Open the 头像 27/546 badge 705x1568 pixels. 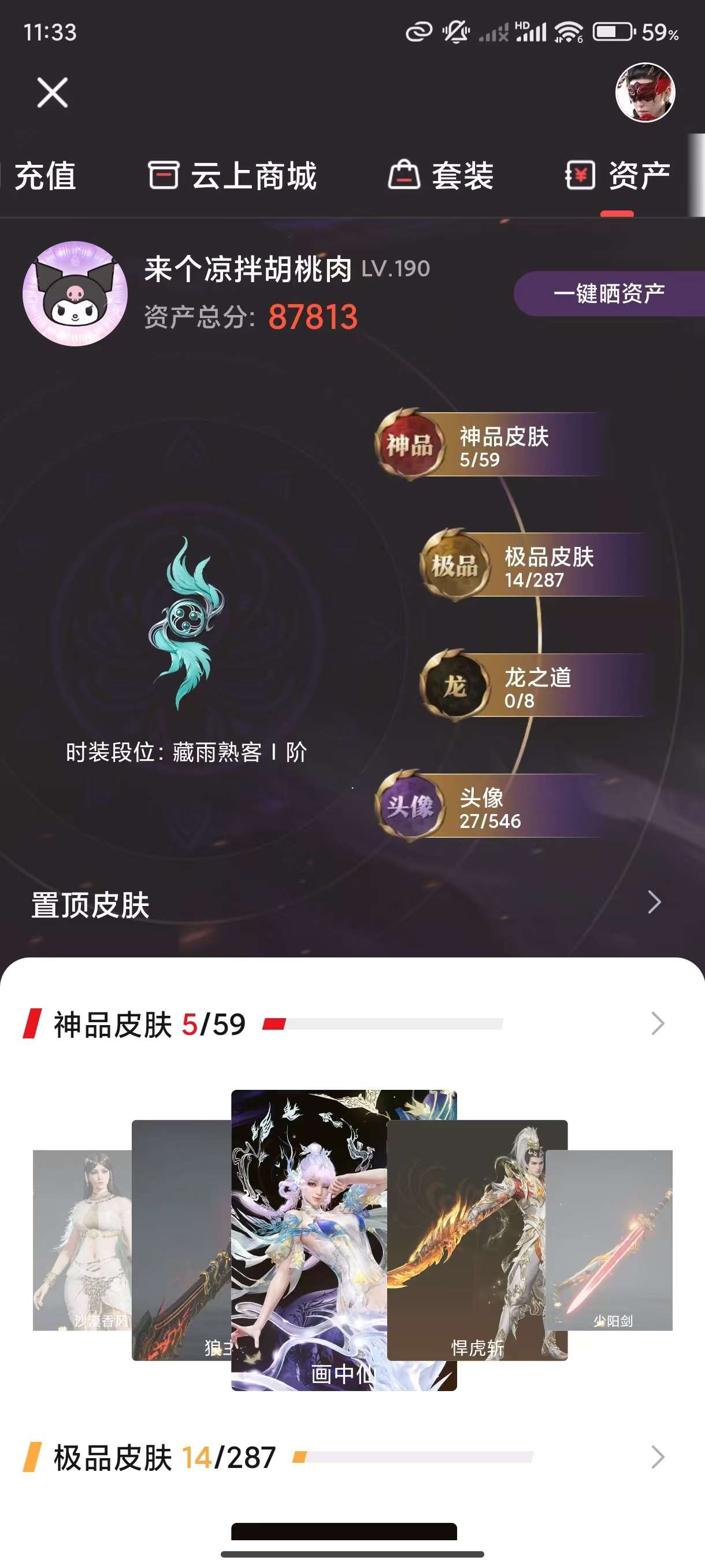coord(487,807)
